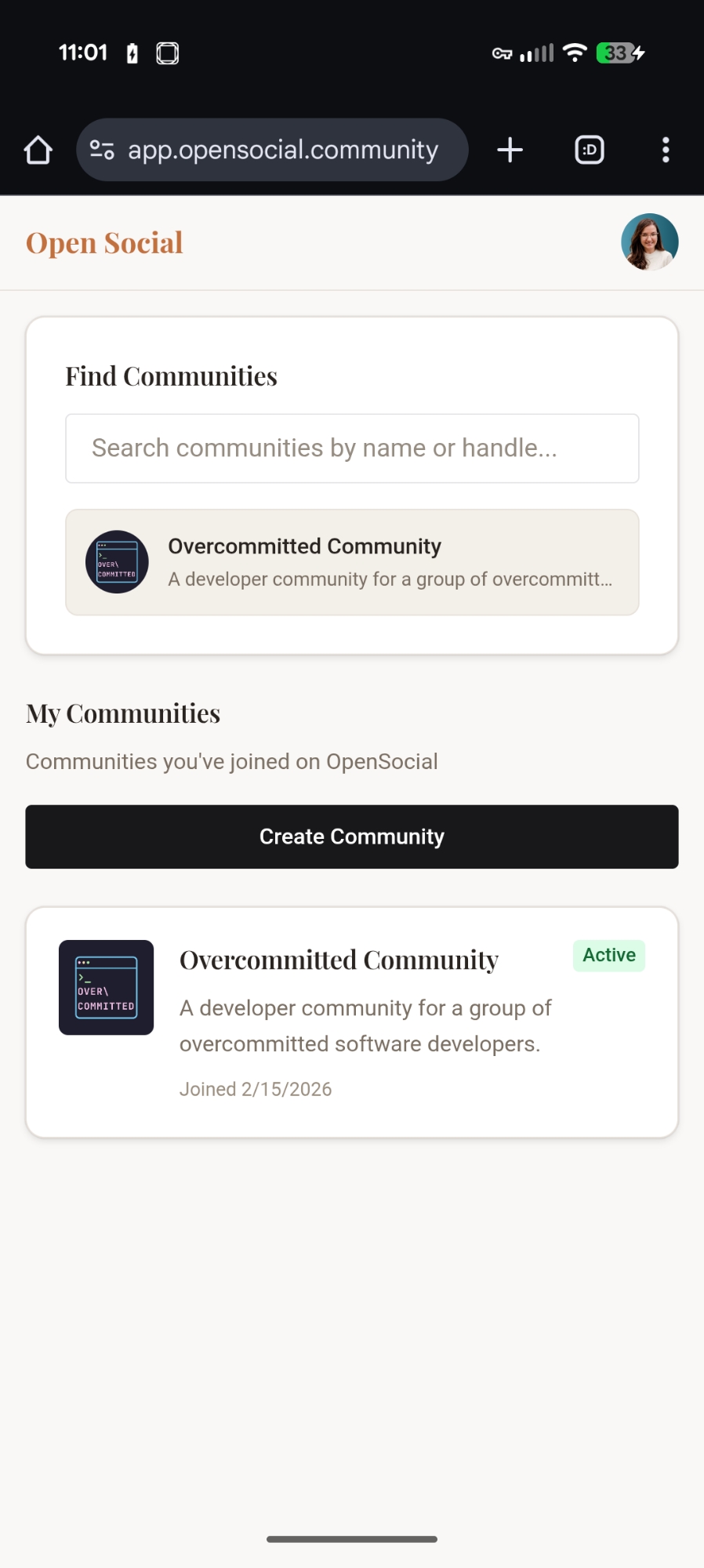The image size is (704, 1568).
Task: Focus the Search communities field
Action: click(x=352, y=448)
